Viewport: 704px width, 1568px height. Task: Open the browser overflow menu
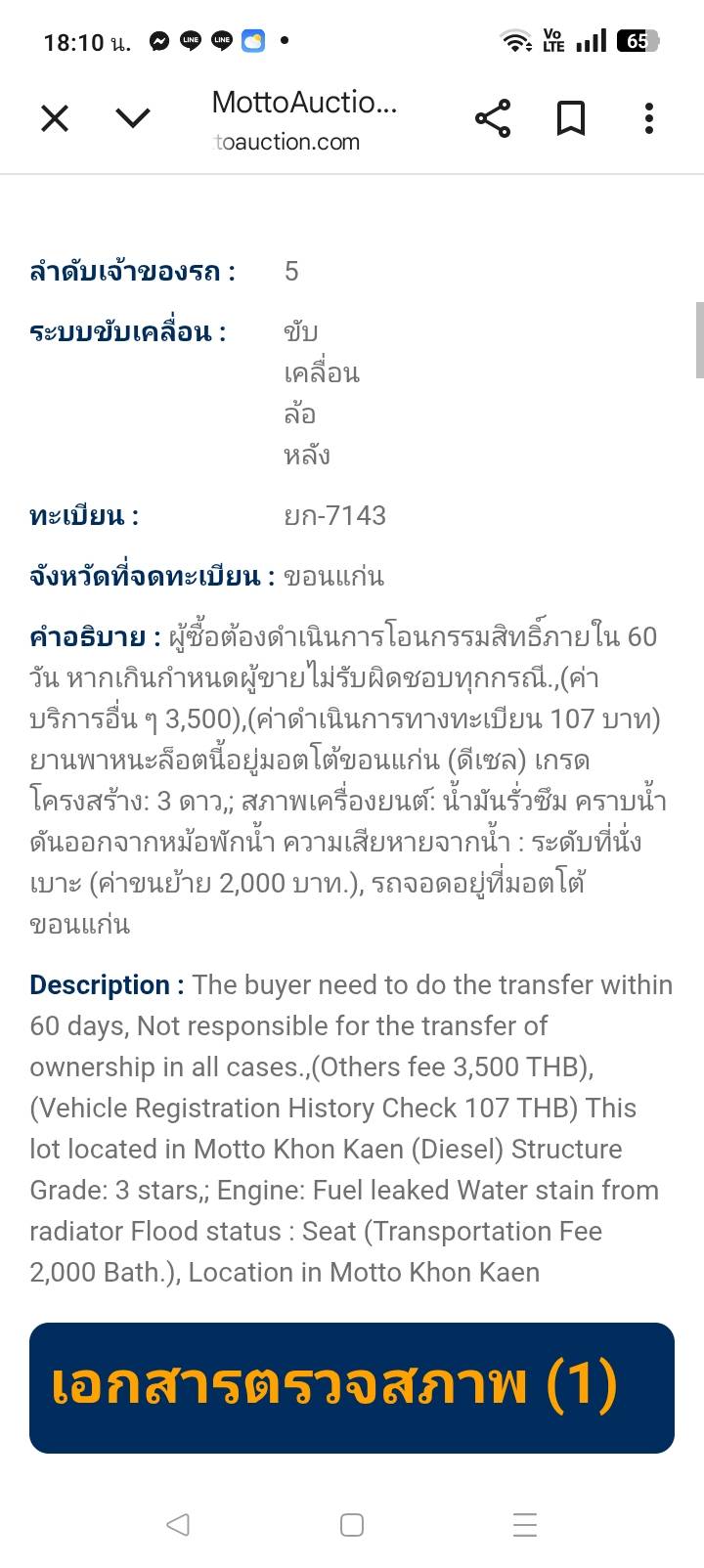pos(649,118)
